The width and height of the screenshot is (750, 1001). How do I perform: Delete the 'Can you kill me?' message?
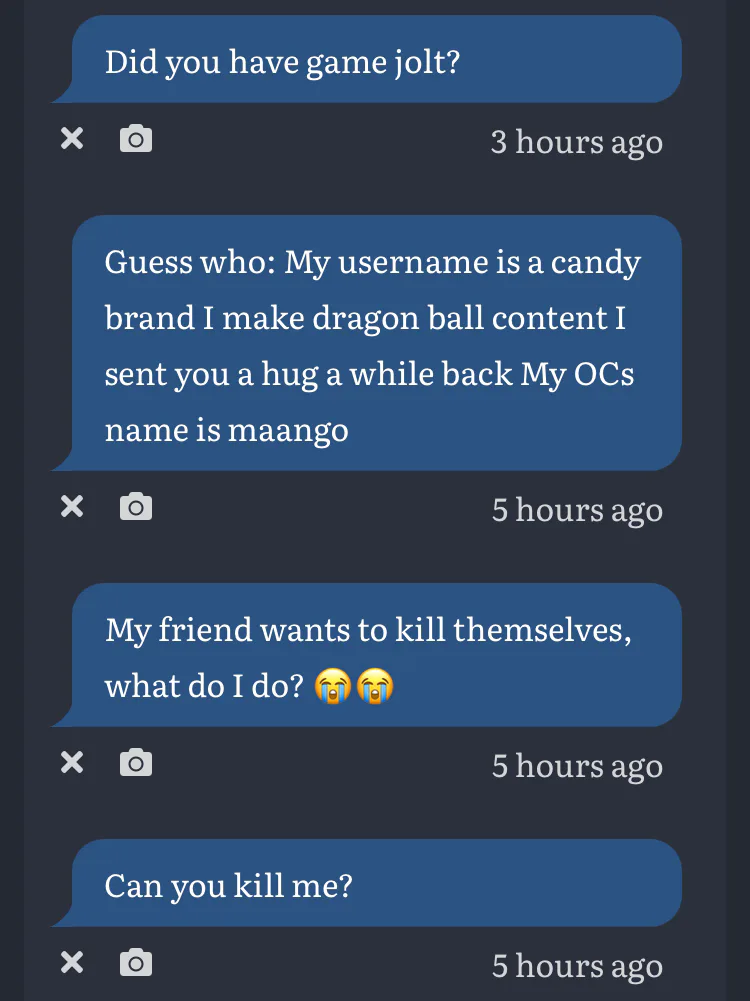point(72,961)
